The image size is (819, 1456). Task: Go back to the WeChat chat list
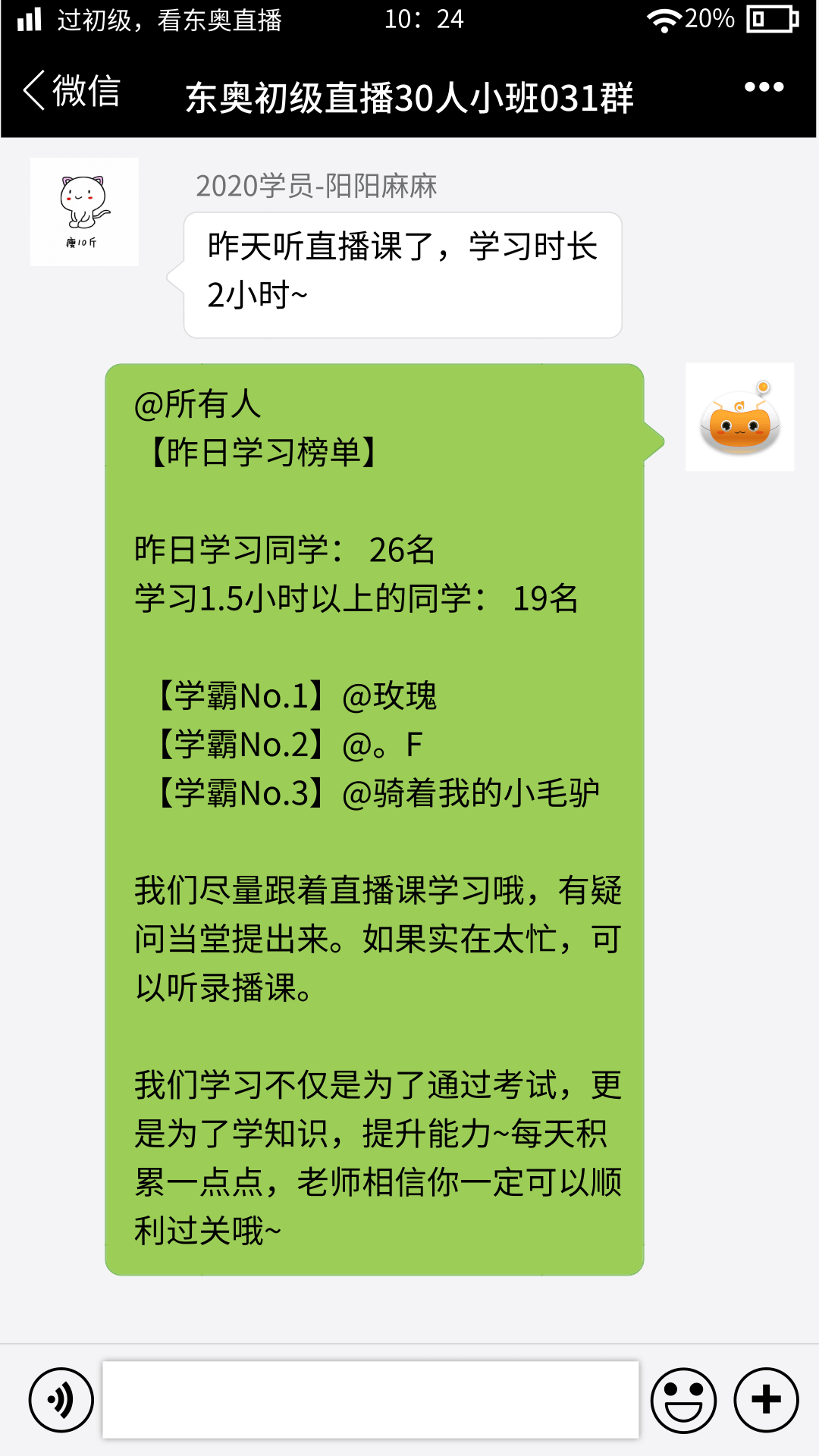71,91
